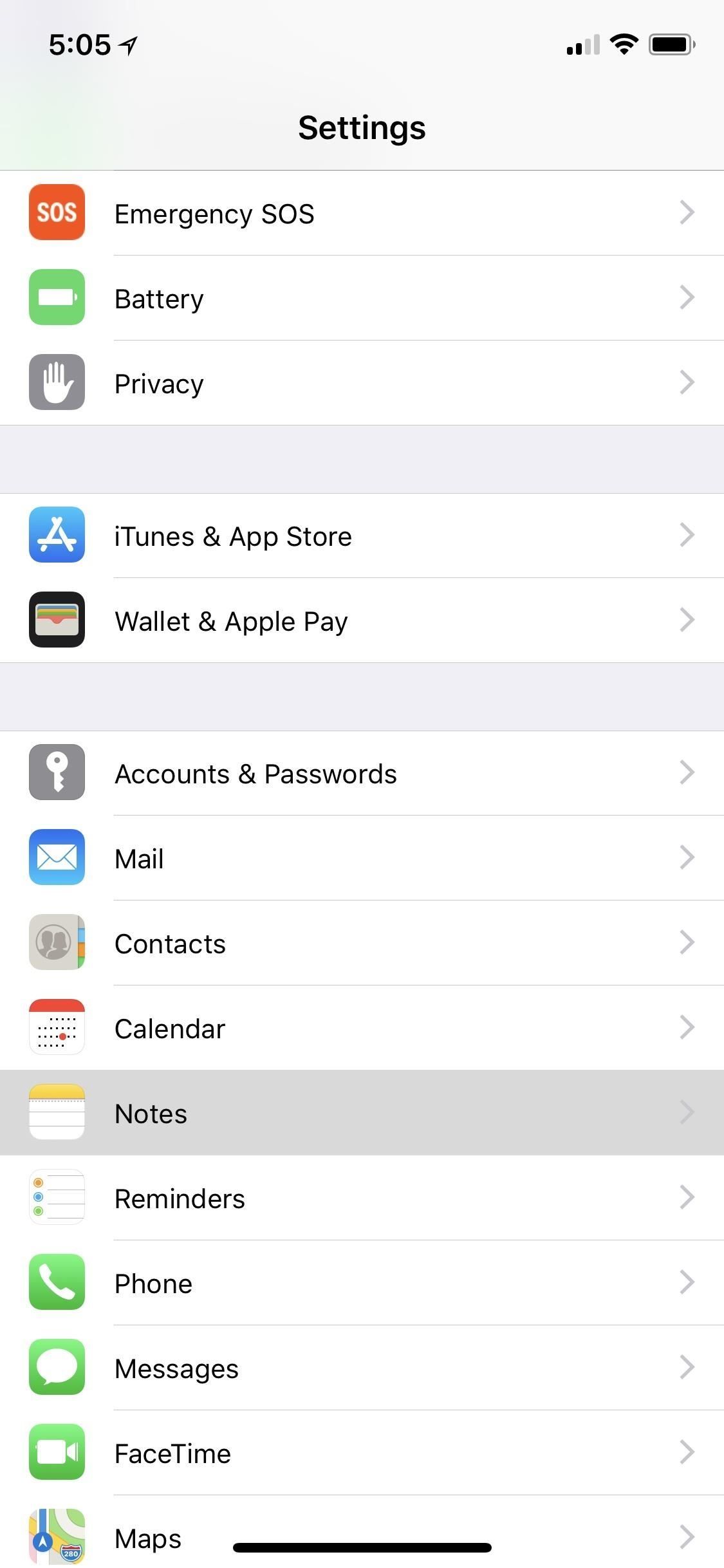
Task: Open Mail settings
Action: tap(360, 858)
